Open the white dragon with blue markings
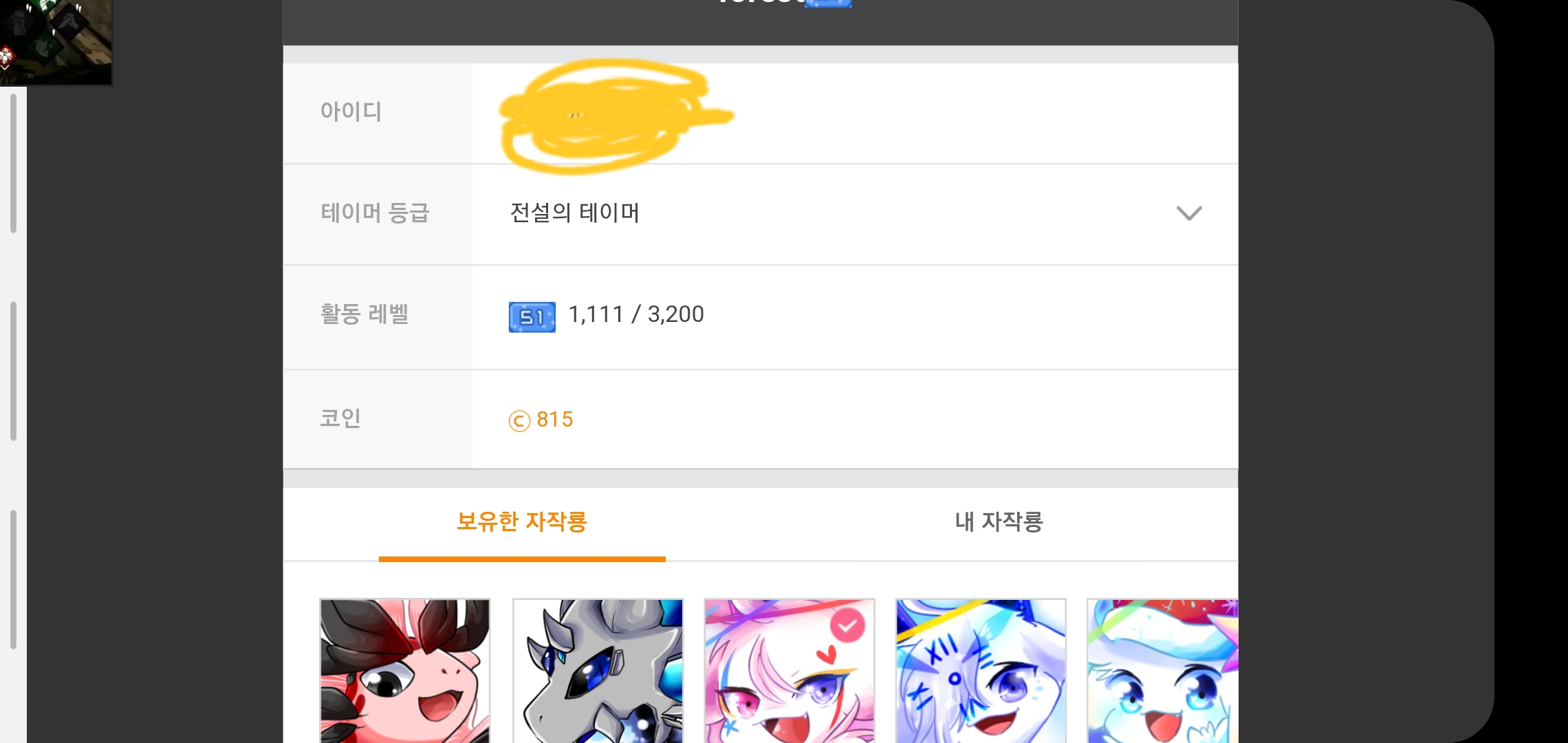 tap(981, 671)
